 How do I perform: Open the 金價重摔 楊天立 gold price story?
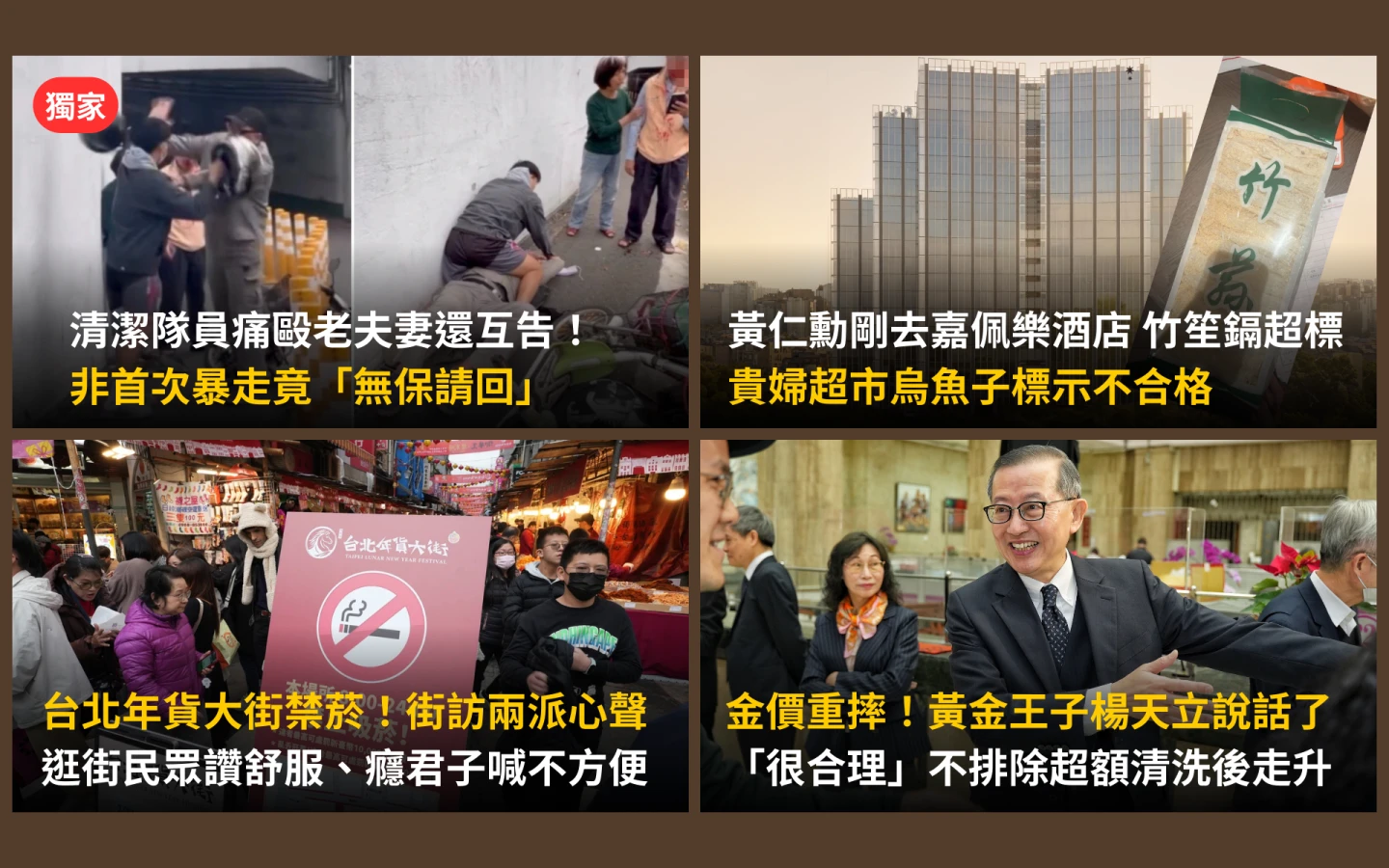click(x=1038, y=626)
